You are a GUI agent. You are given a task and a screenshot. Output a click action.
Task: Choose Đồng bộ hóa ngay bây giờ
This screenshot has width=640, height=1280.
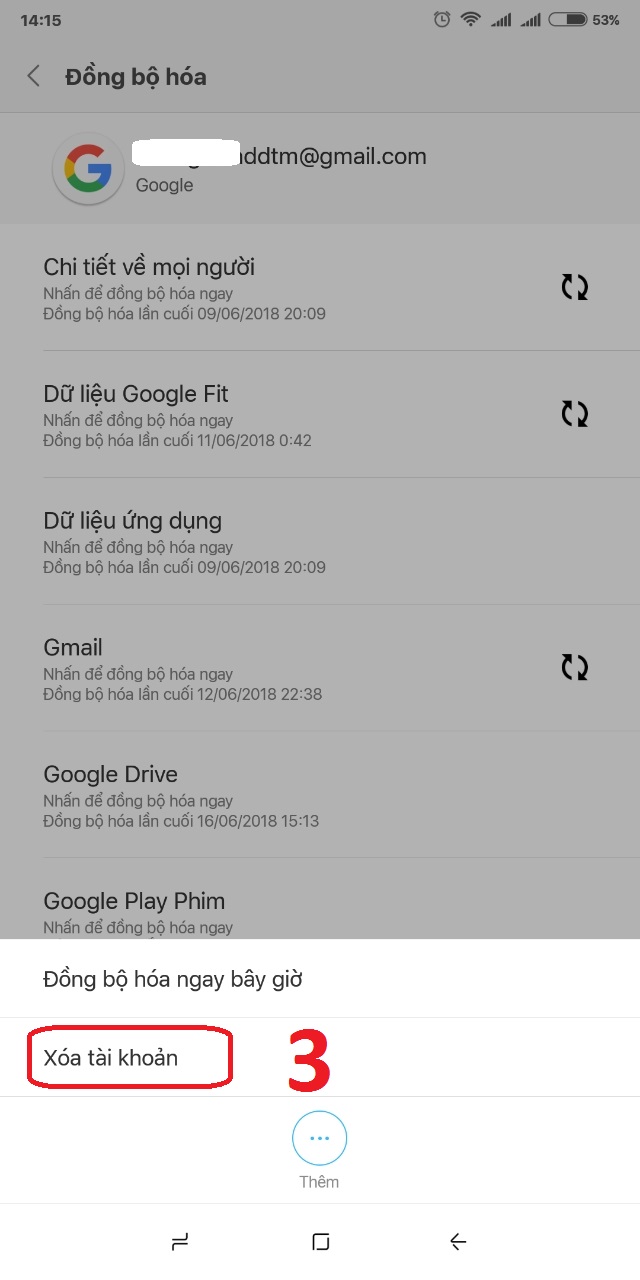pos(172,979)
